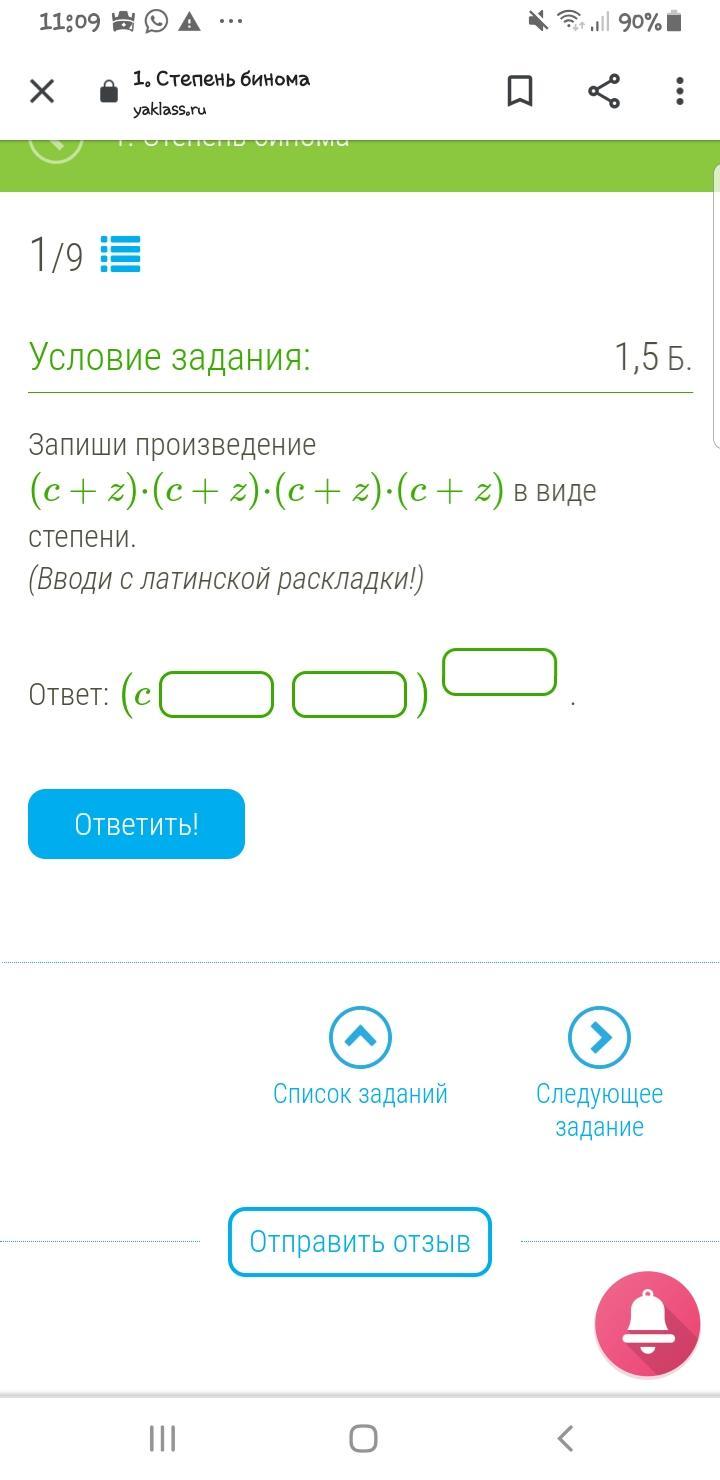
Task: Close the browser tab with X
Action: click(42, 92)
